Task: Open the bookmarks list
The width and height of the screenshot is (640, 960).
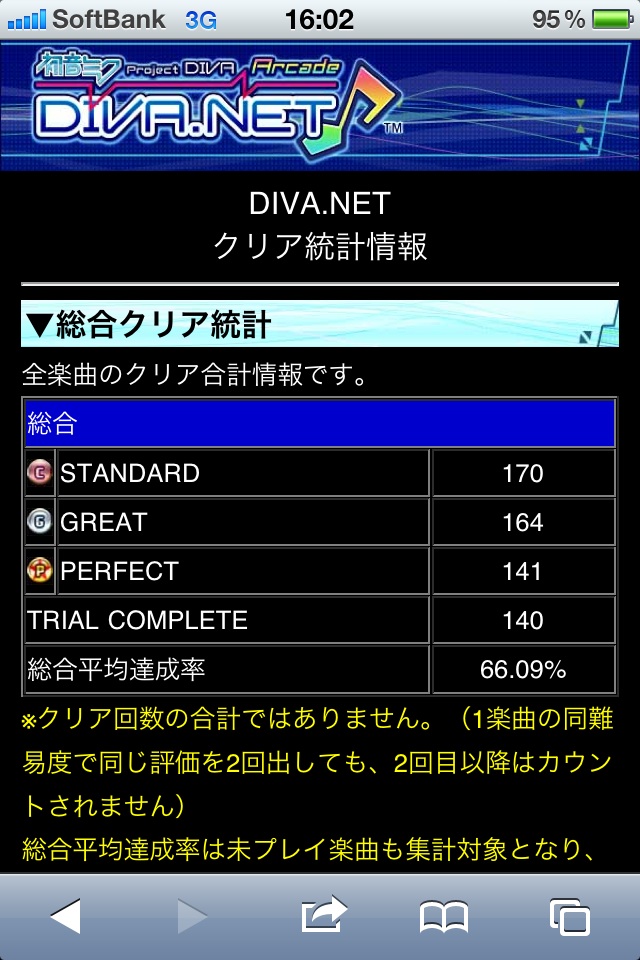Action: click(x=443, y=915)
